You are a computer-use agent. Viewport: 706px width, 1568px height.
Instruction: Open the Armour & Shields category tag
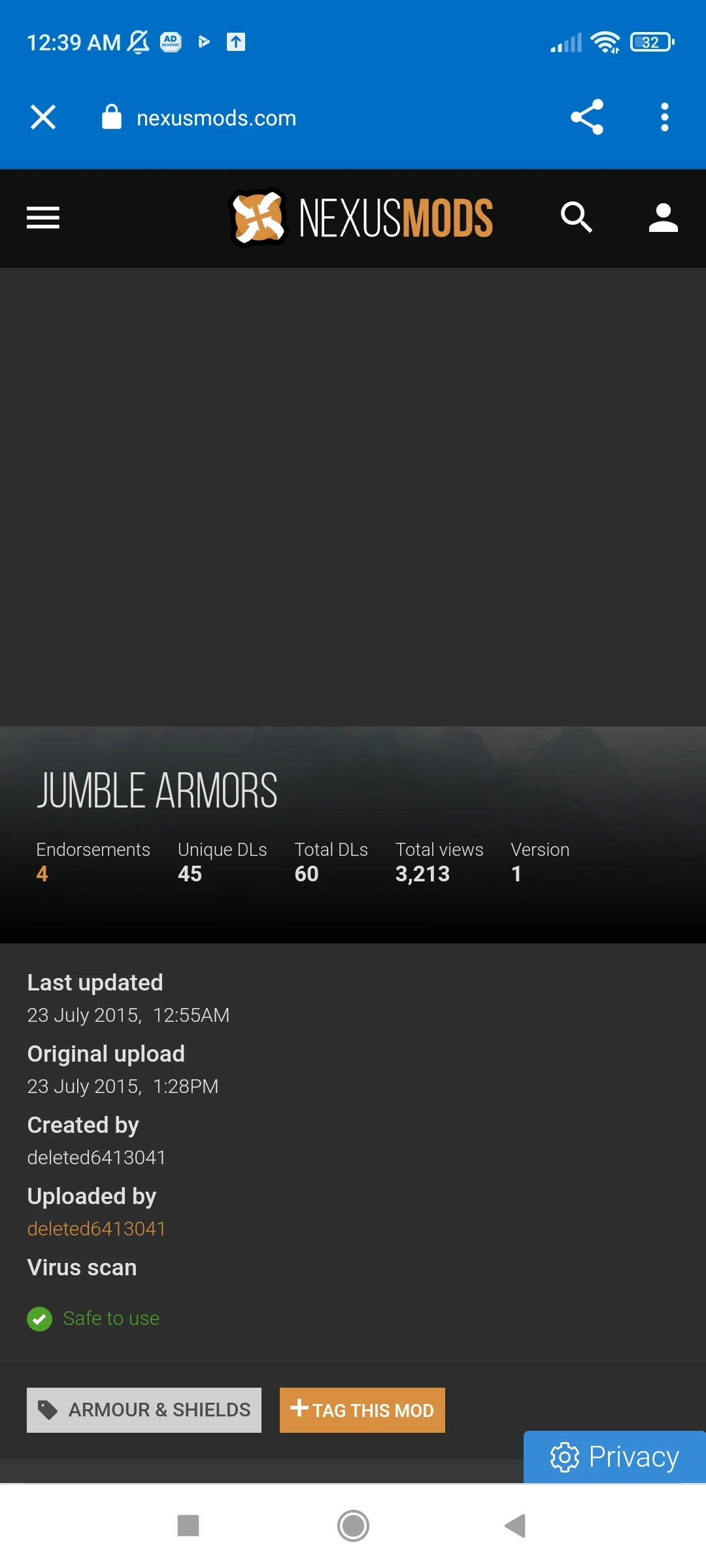[x=144, y=1410]
